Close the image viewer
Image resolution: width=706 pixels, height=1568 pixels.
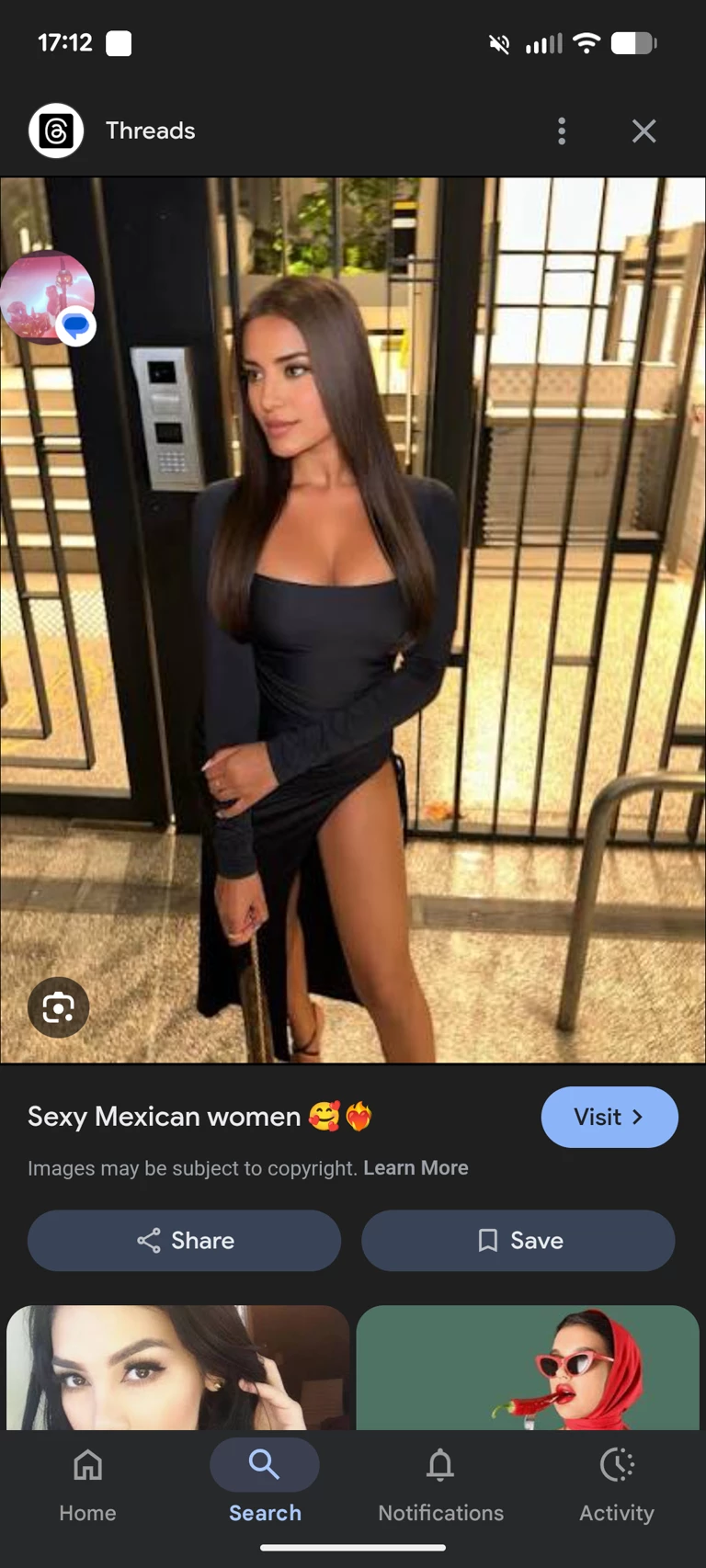point(643,131)
